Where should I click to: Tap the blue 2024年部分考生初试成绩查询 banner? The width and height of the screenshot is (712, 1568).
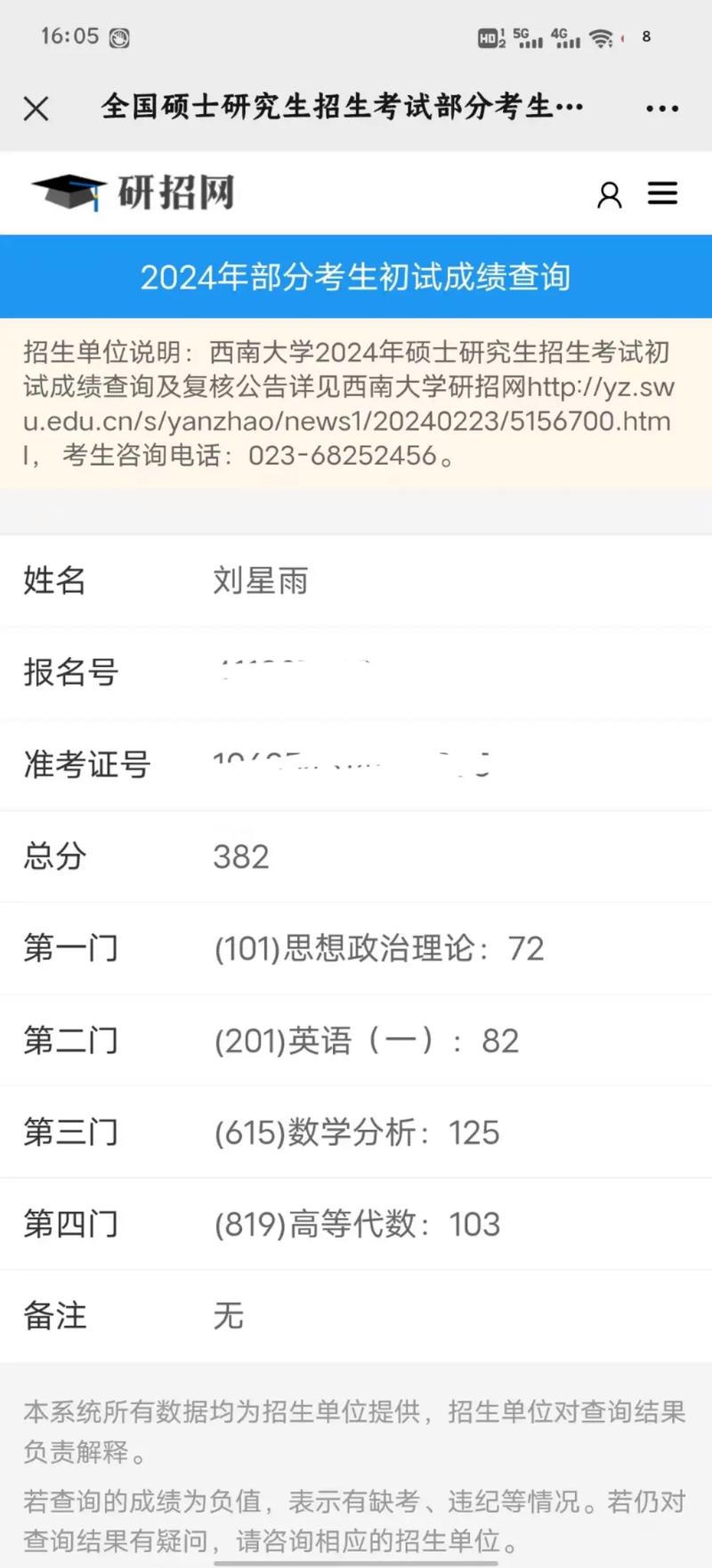click(x=356, y=277)
